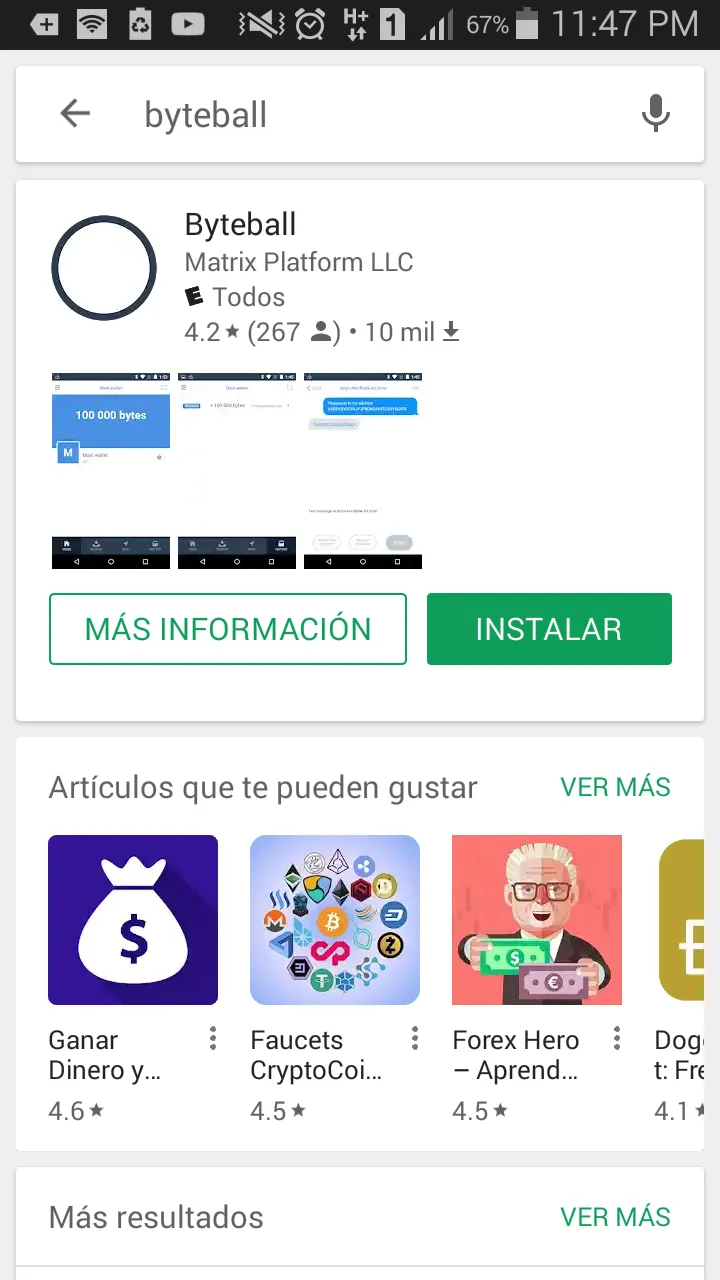Install Byteball with INSTALAR
This screenshot has width=720, height=1280.
[x=549, y=629]
